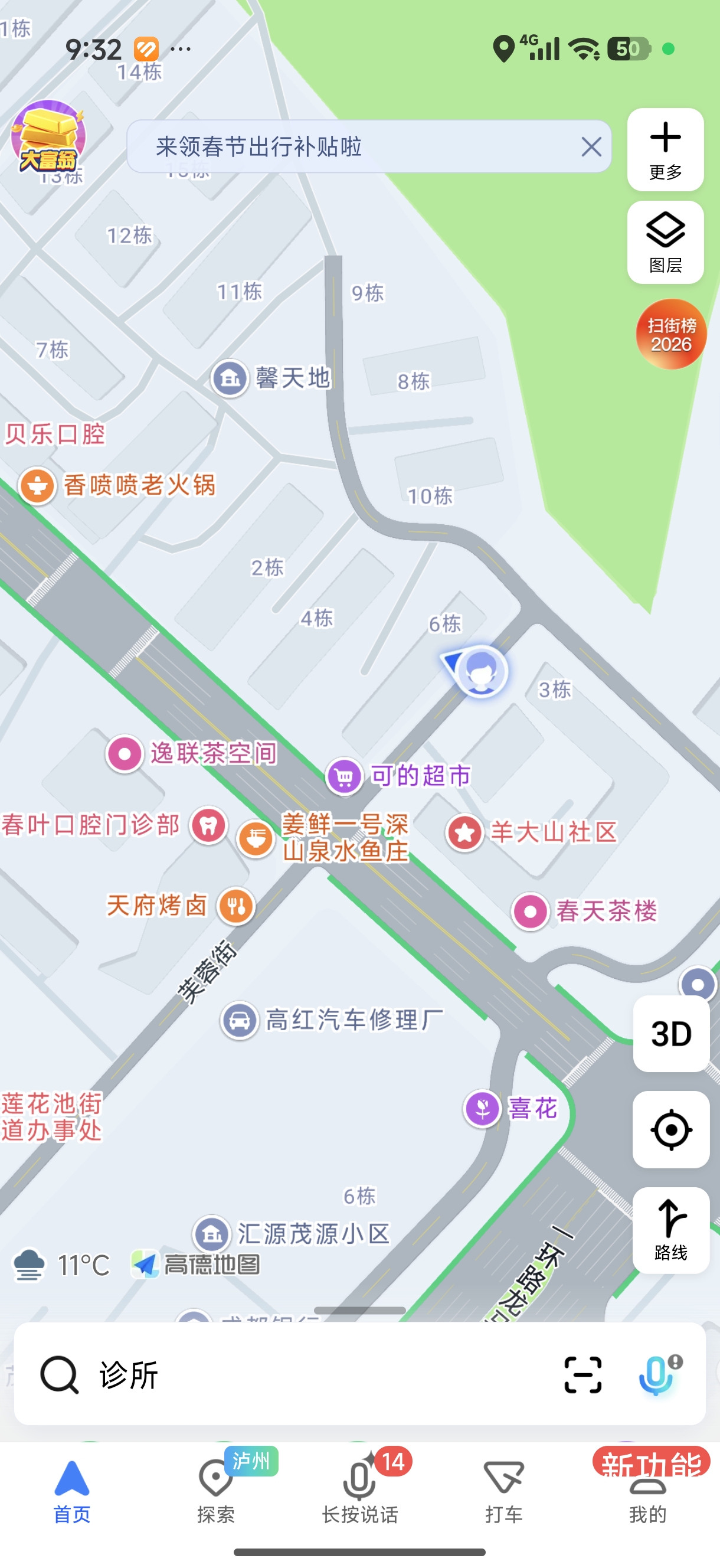The width and height of the screenshot is (720, 1568).
Task: Open the 长按说话 tab
Action: 359,1490
